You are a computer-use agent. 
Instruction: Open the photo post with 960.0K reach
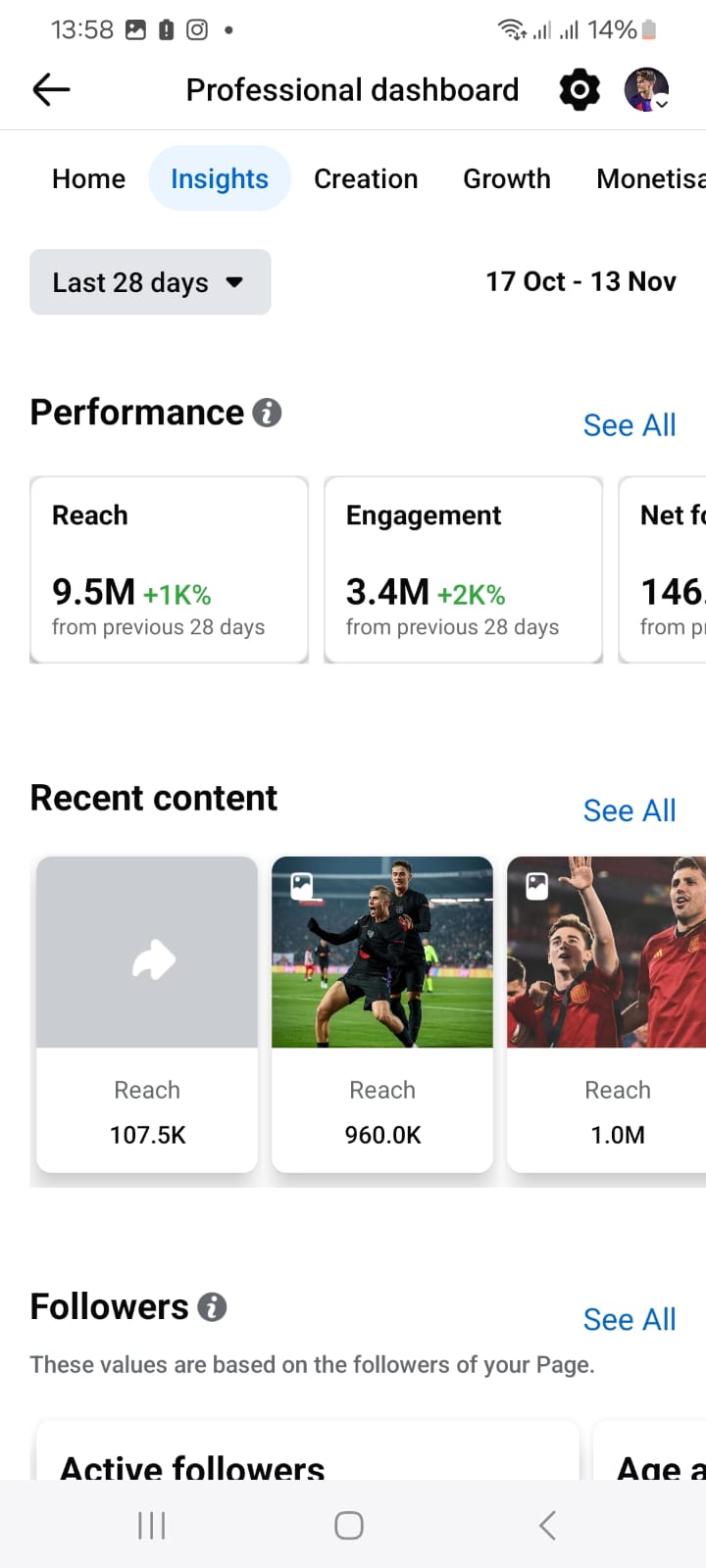coord(382,1014)
